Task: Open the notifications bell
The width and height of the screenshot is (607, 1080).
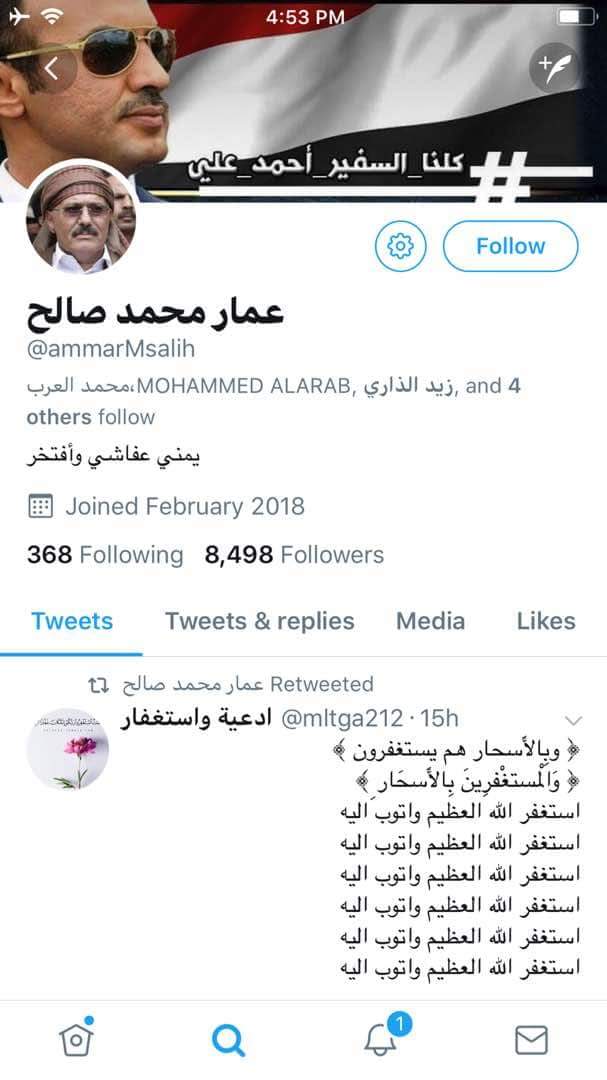Action: [x=381, y=1040]
